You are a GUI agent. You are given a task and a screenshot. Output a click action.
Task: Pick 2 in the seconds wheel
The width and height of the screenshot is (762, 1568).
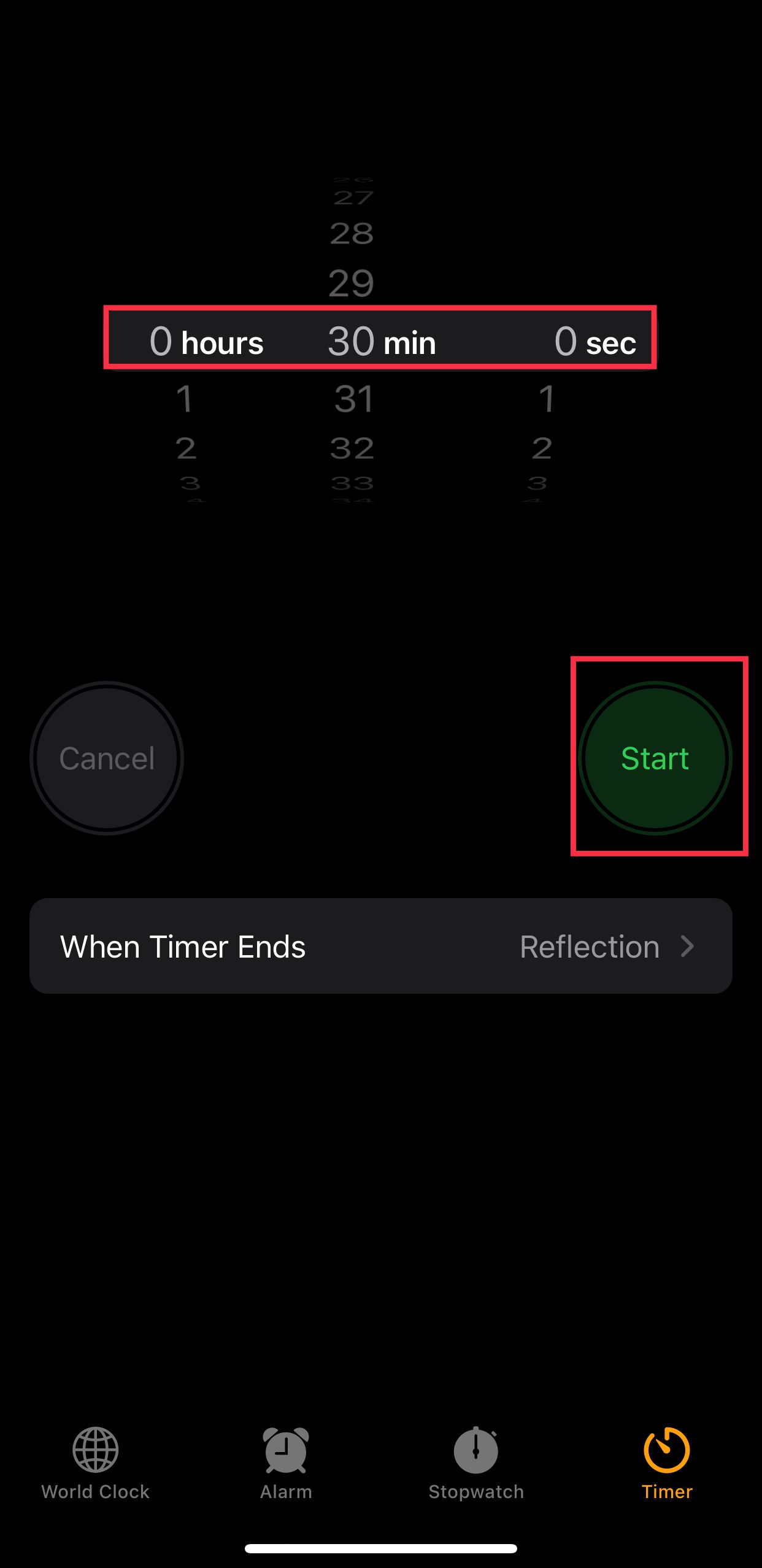[x=542, y=448]
